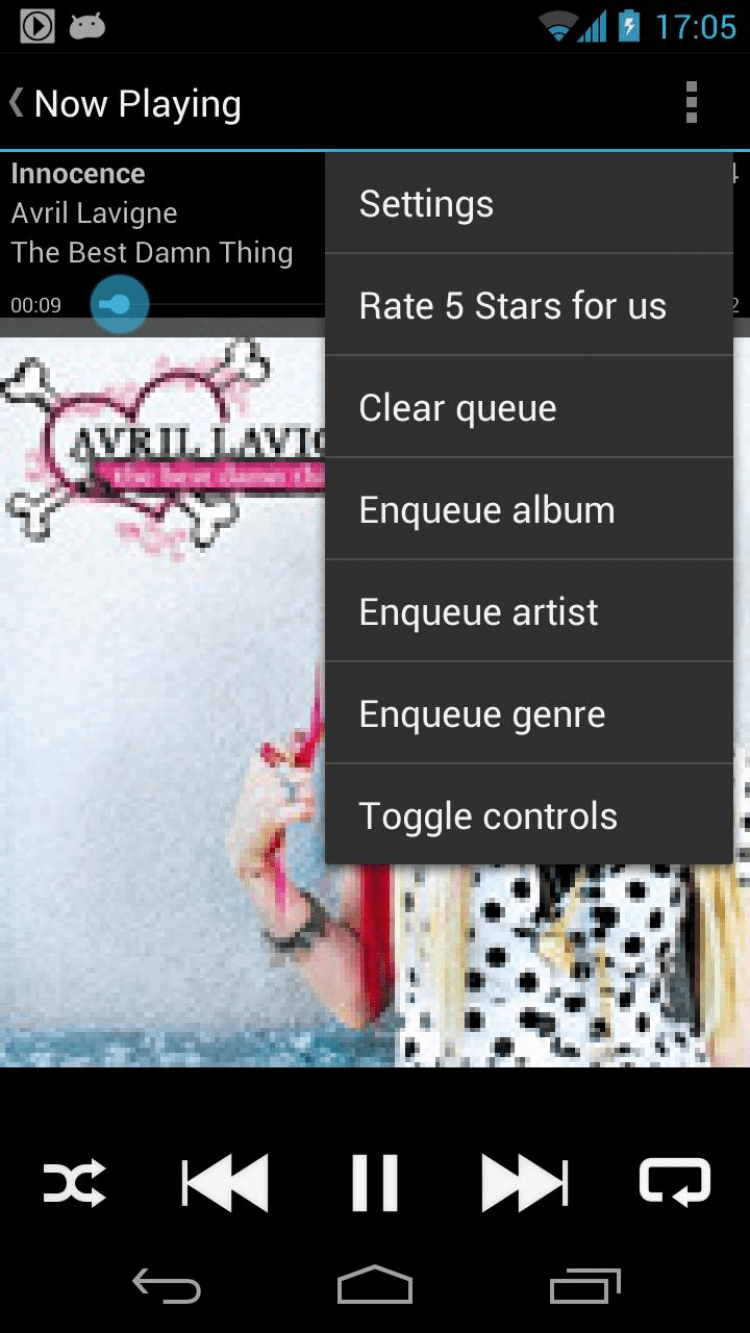The height and width of the screenshot is (1333, 750).
Task: Skip to next track
Action: (x=525, y=1184)
